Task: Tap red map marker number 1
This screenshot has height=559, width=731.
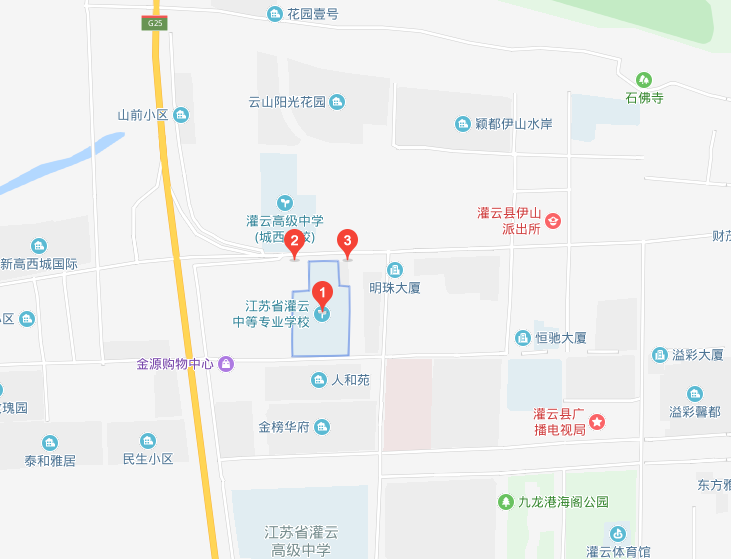Action: tap(322, 293)
